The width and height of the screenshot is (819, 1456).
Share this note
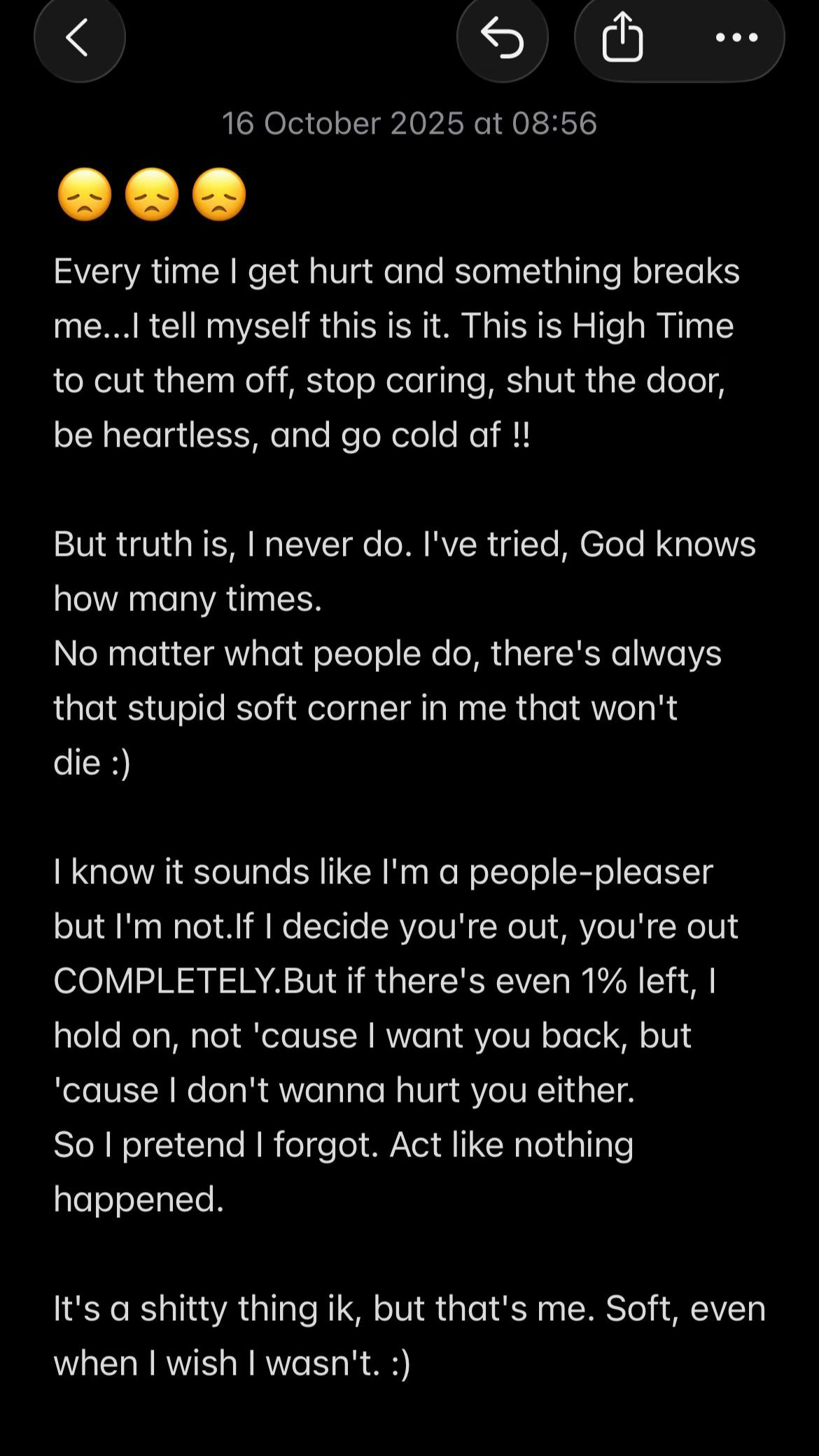(x=622, y=37)
